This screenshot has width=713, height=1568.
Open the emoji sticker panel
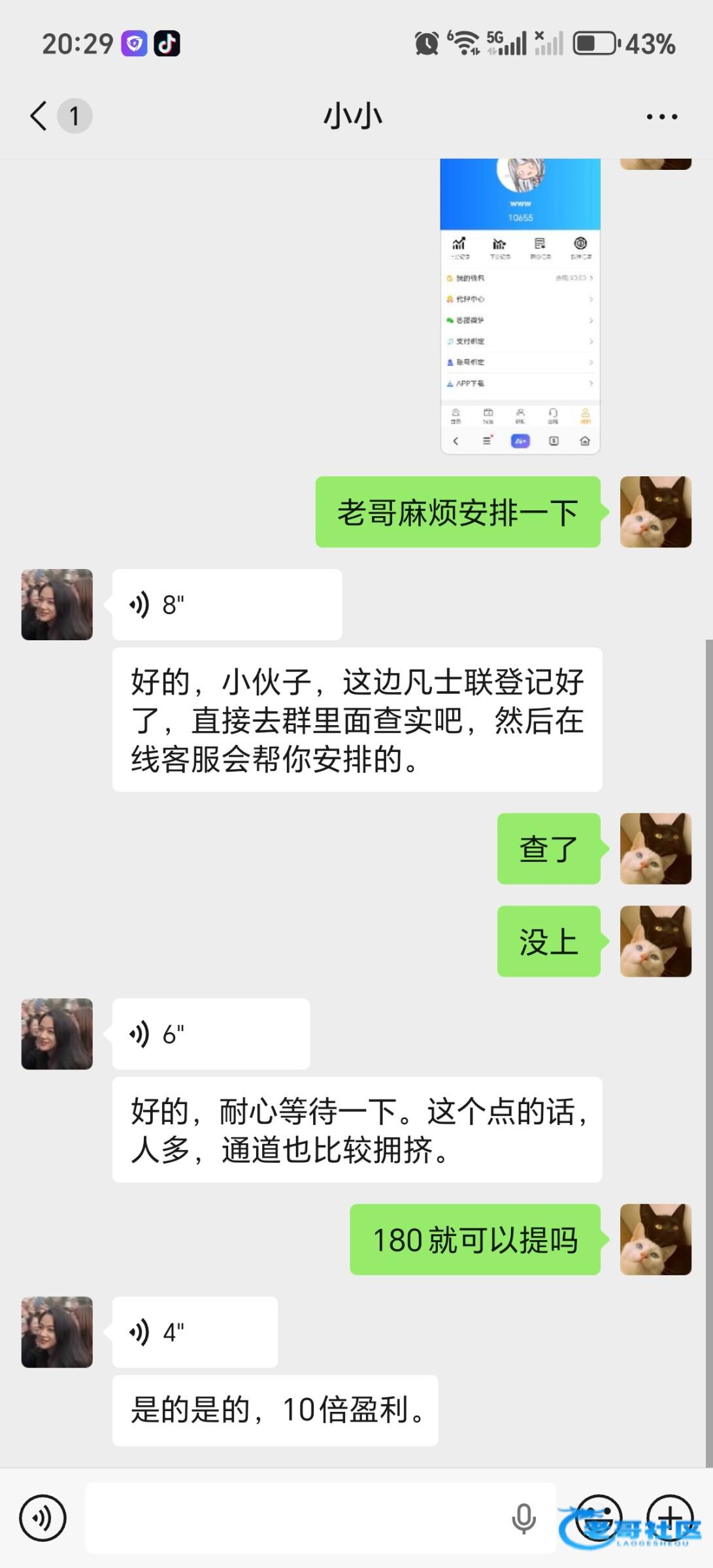tap(598, 1518)
